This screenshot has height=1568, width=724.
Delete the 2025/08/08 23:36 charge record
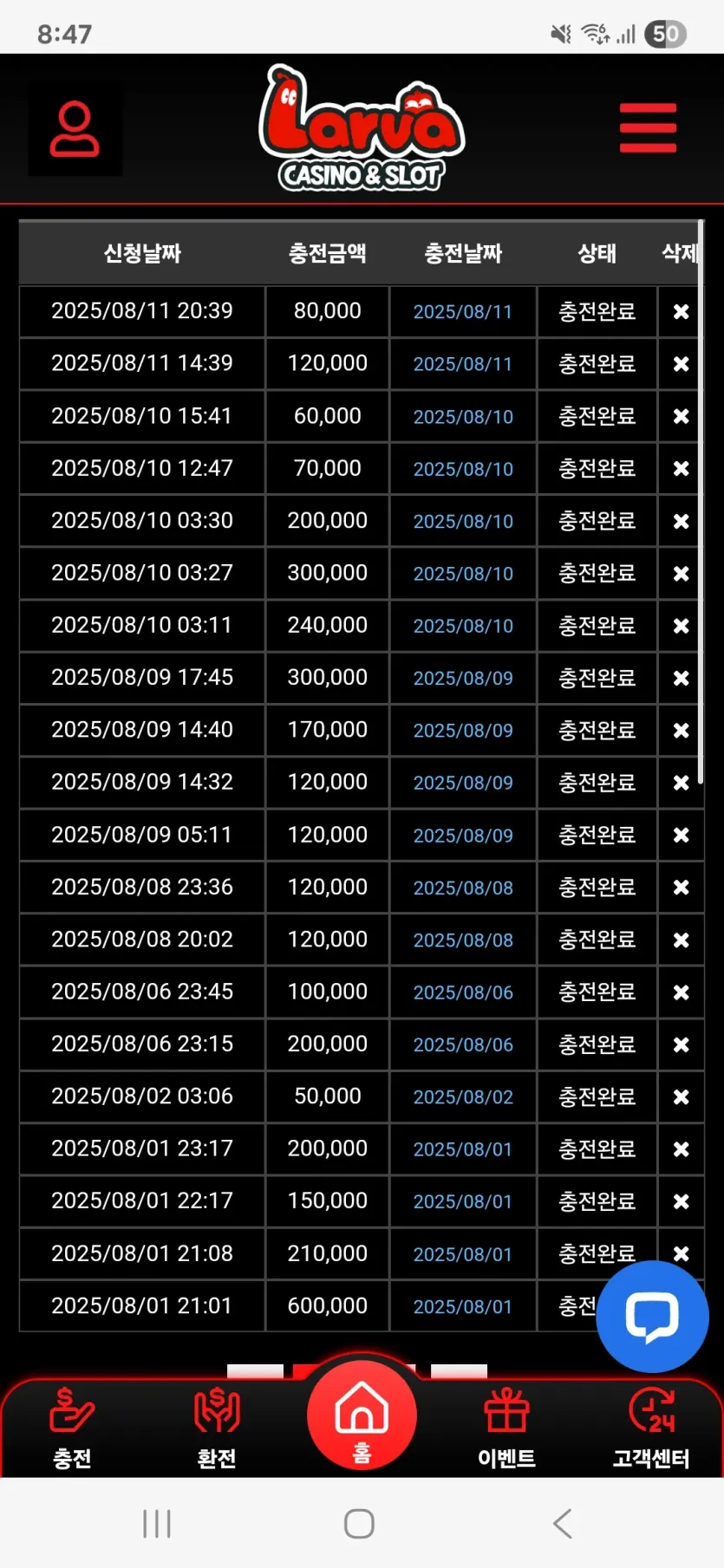tap(681, 888)
